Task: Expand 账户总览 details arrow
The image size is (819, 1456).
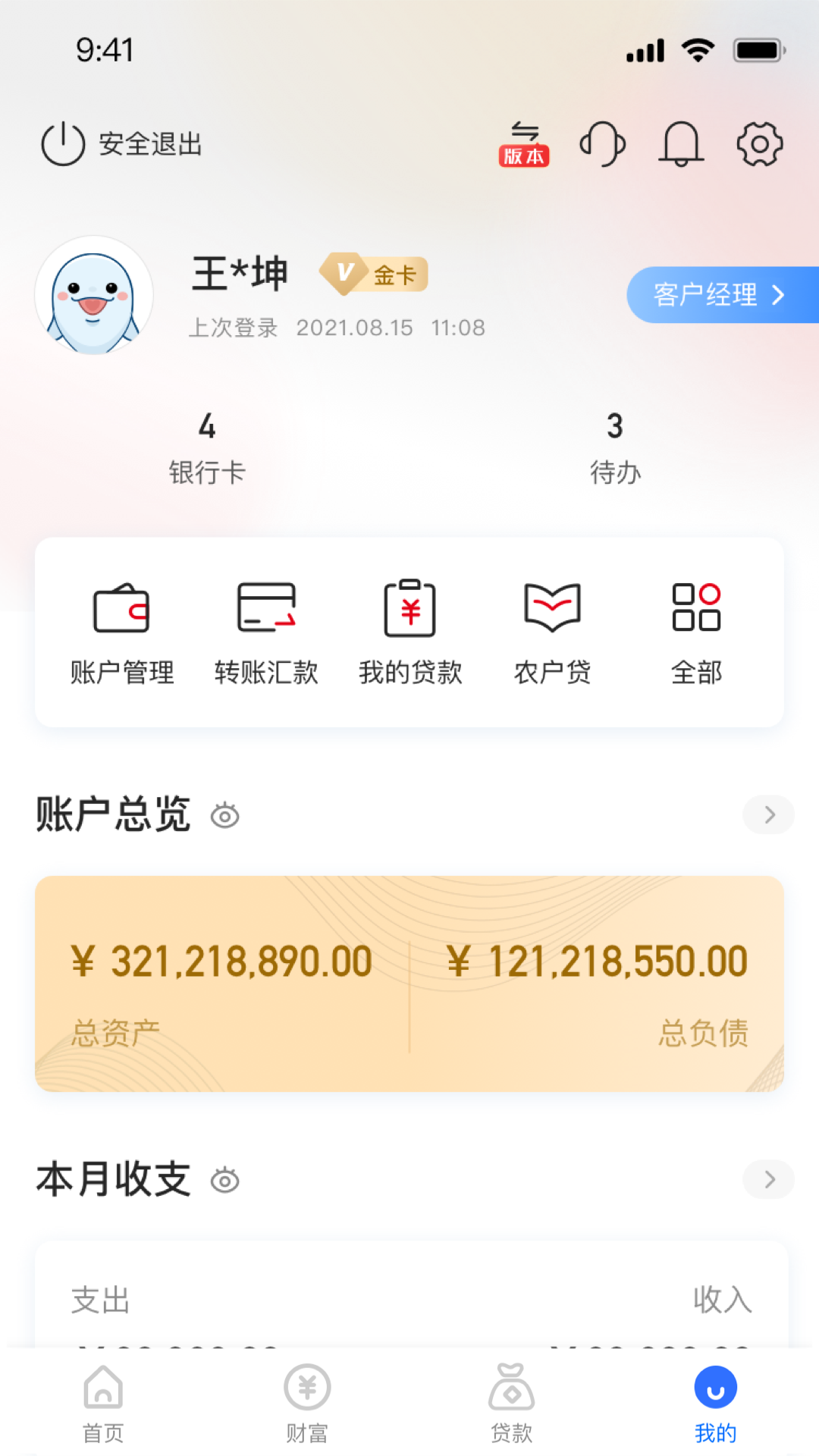Action: (769, 815)
